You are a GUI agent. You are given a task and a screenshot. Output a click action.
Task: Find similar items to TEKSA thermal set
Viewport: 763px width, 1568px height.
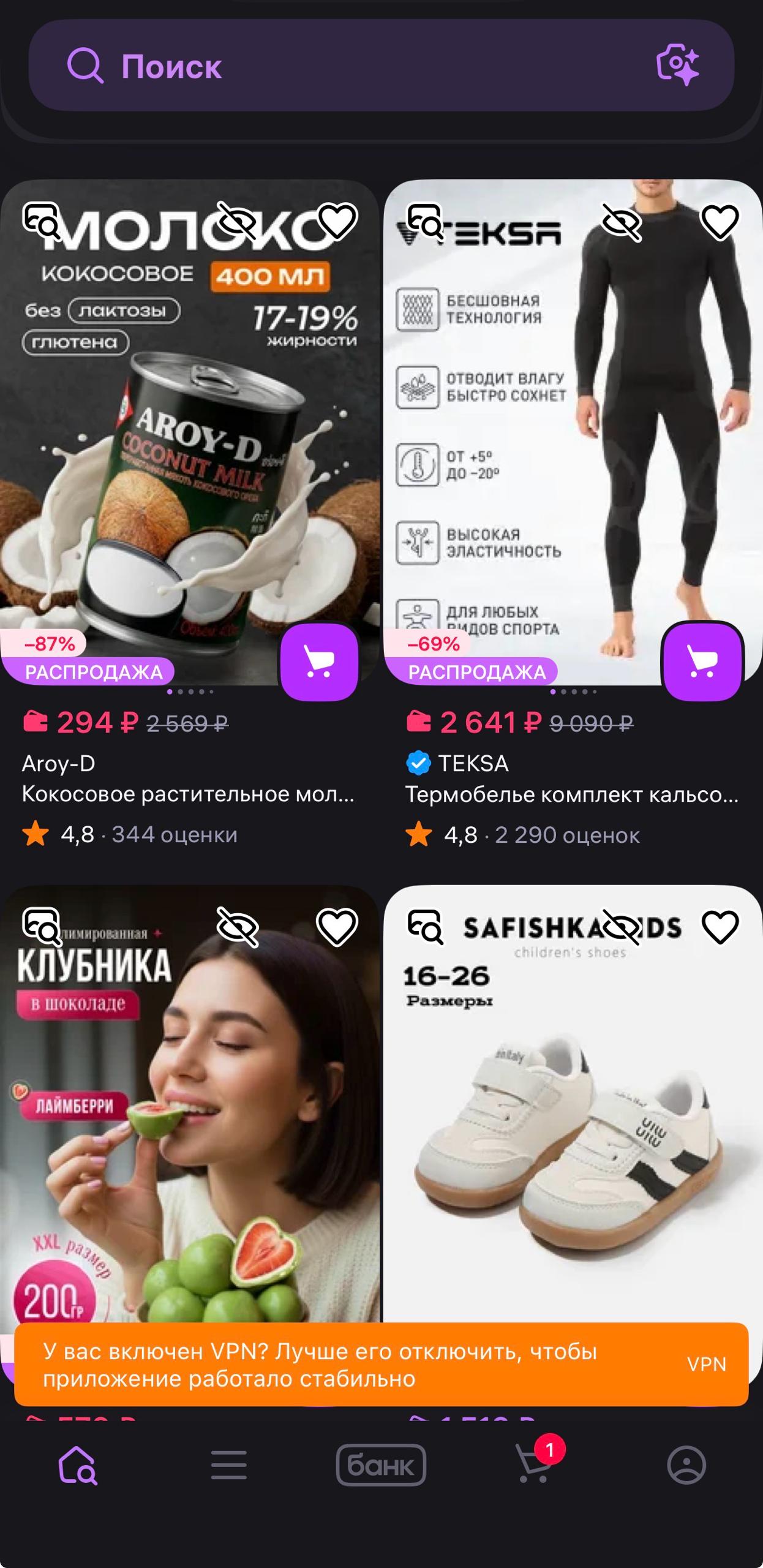tap(425, 221)
